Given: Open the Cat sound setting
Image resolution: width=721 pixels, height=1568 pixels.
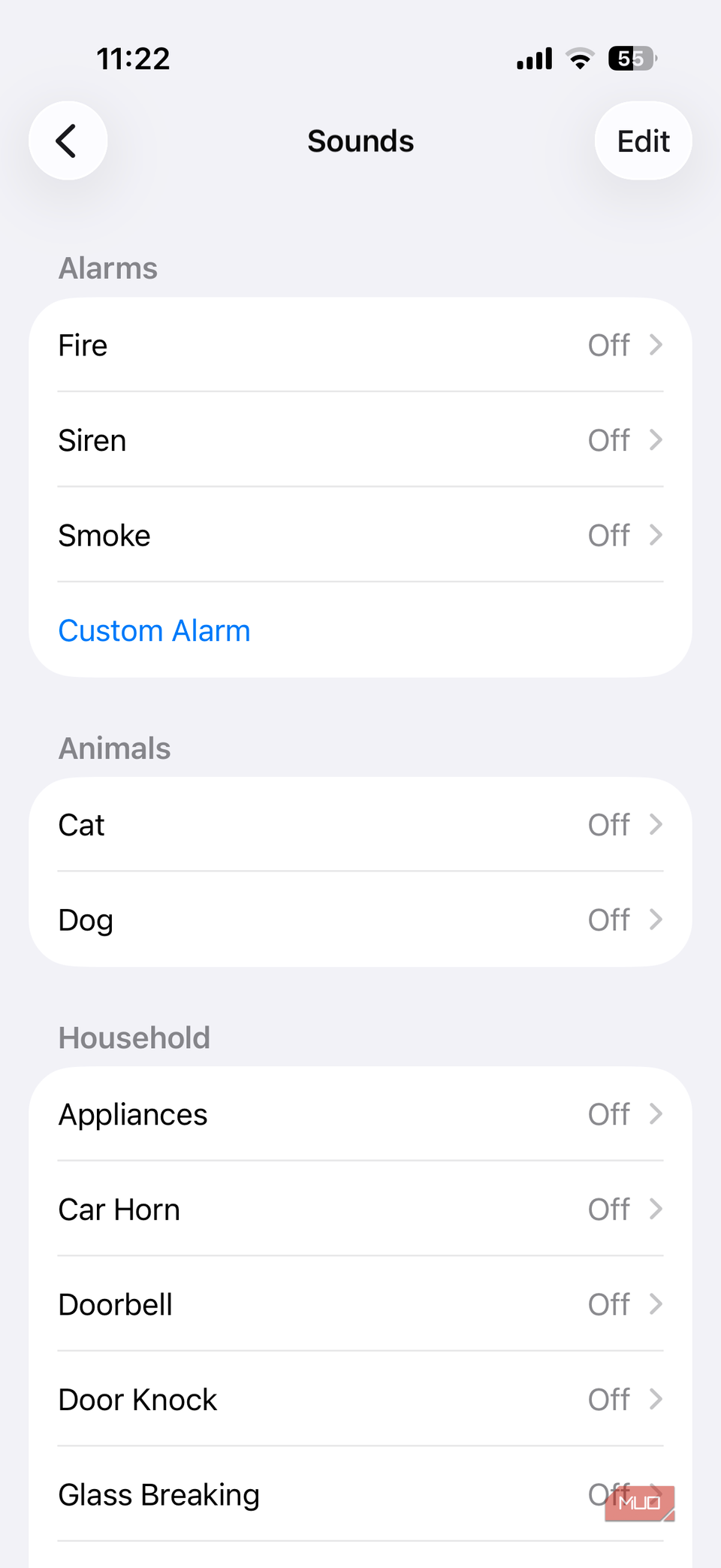Looking at the screenshot, I should 360,825.
